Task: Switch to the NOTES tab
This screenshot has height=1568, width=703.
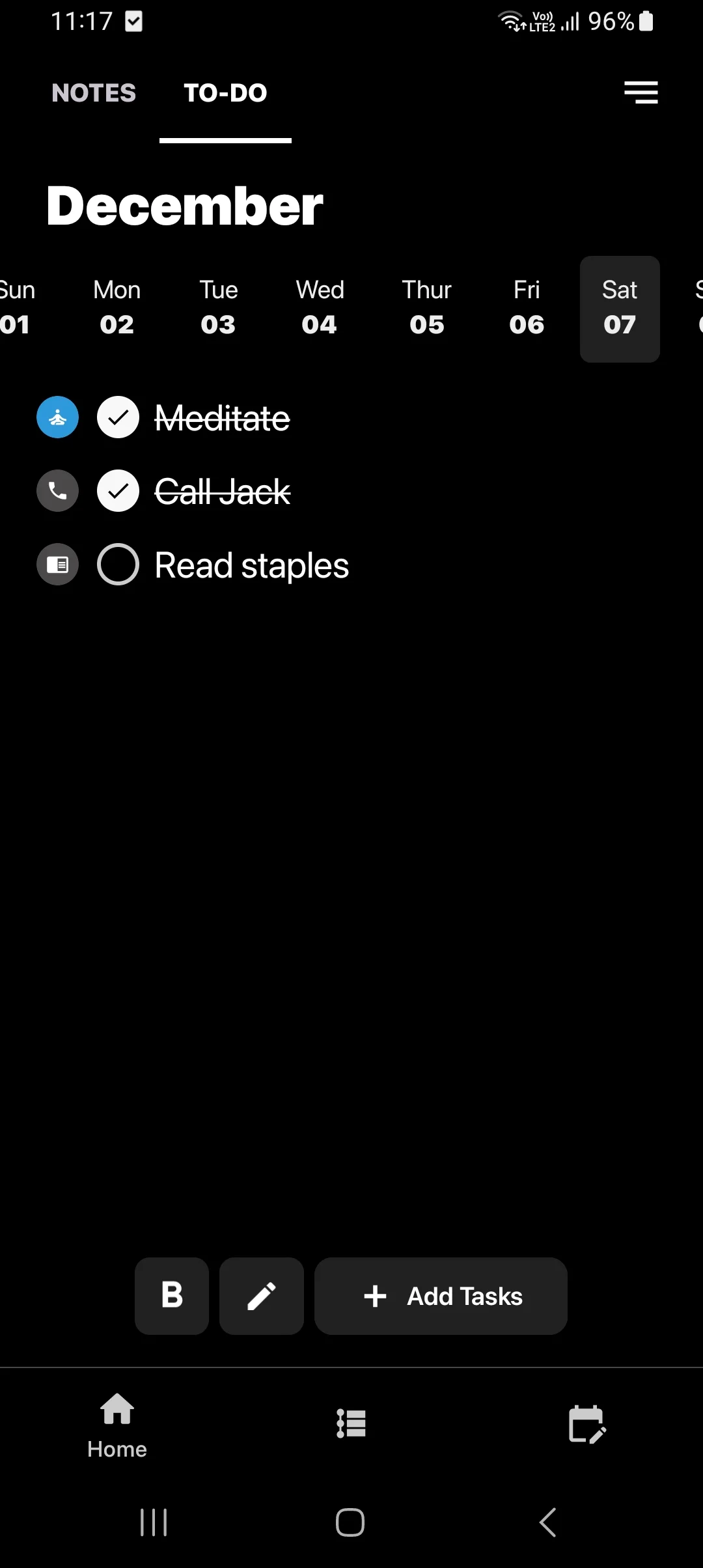Action: [x=94, y=92]
